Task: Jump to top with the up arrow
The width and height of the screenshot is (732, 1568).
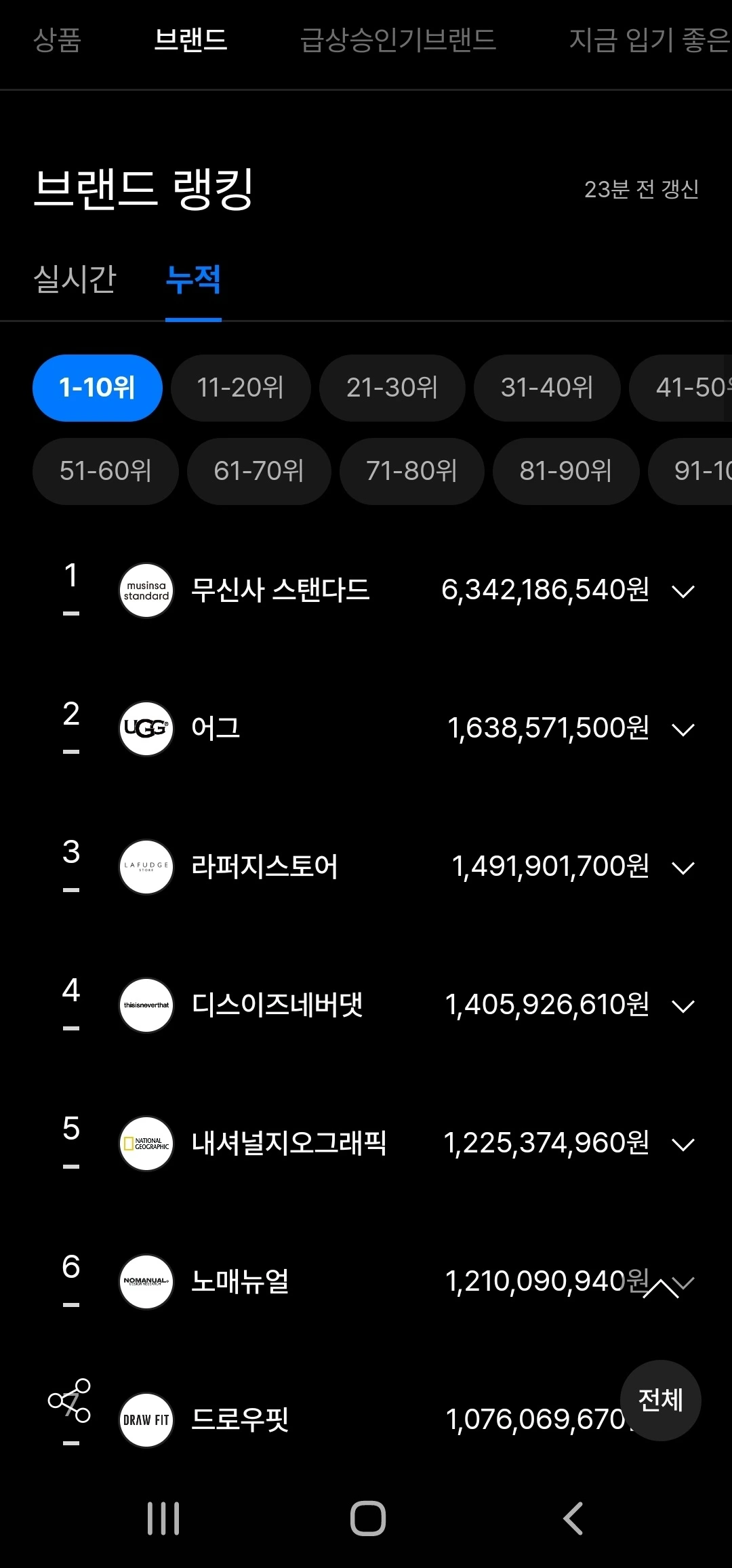Action: [x=661, y=1288]
